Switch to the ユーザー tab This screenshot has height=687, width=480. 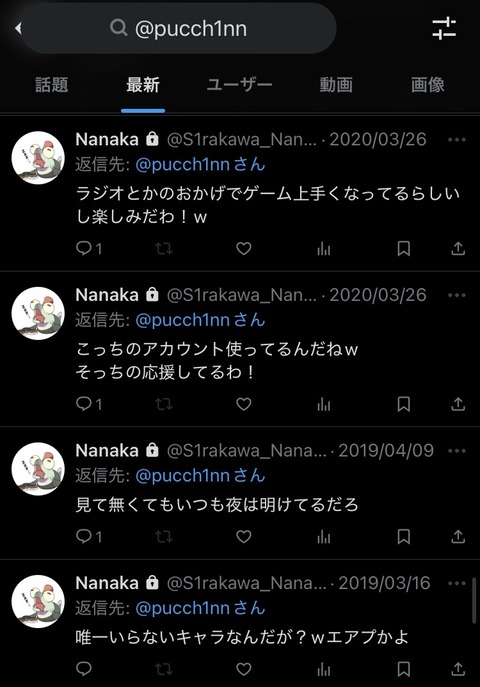click(239, 85)
